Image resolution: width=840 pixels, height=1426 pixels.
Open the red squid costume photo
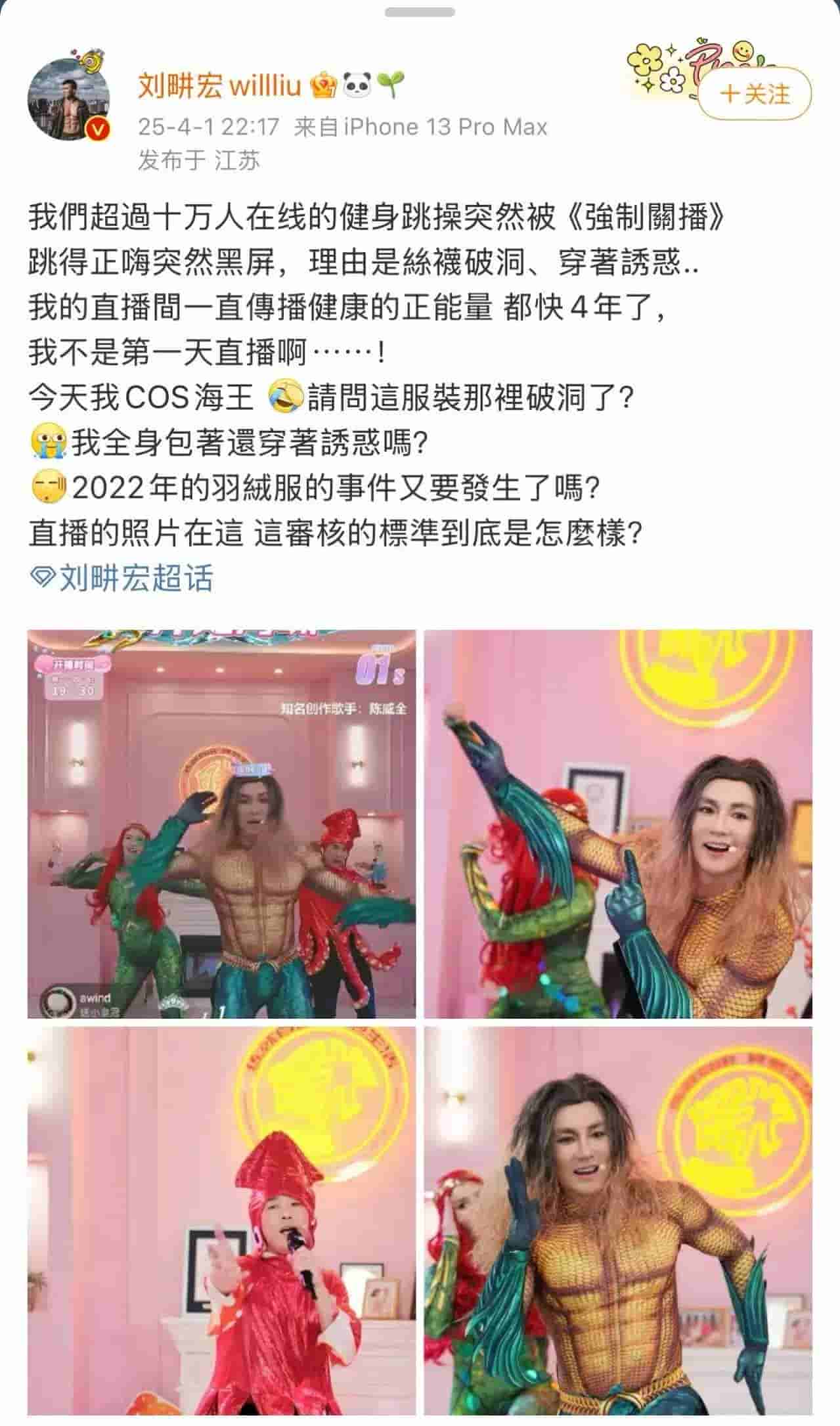(221, 1220)
